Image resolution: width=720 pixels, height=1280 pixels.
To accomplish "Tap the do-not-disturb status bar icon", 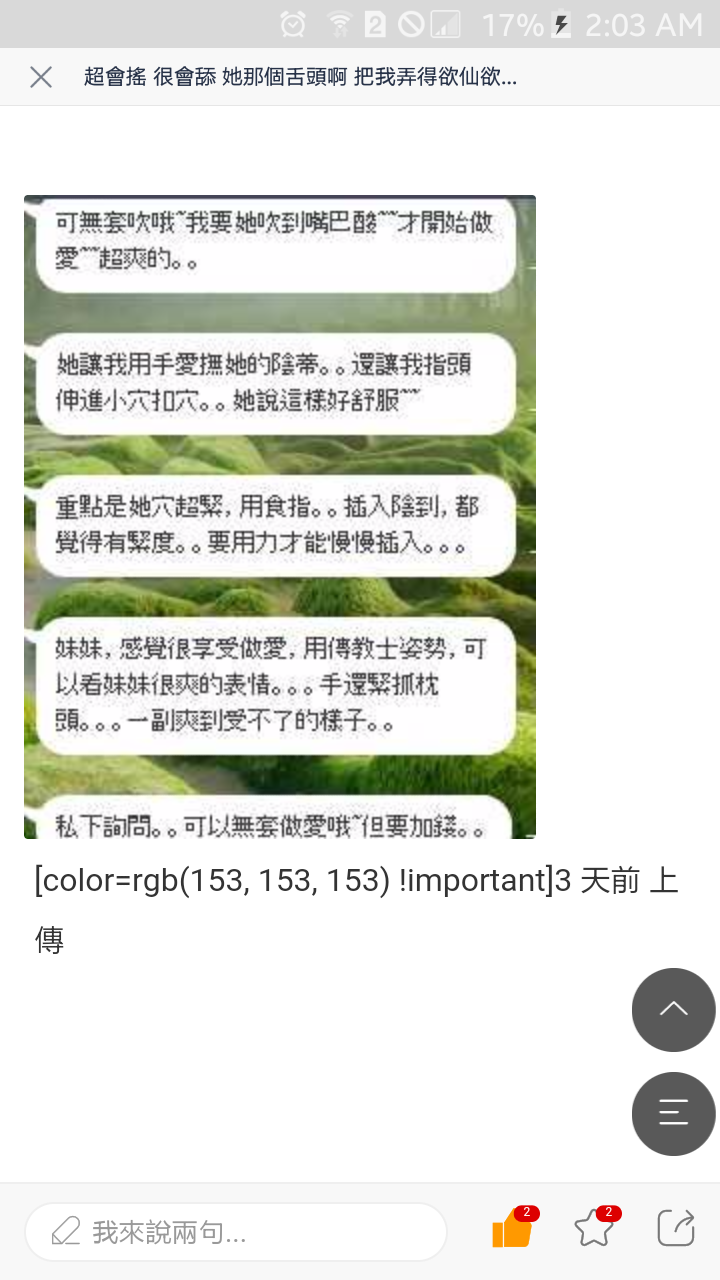I will click(410, 26).
